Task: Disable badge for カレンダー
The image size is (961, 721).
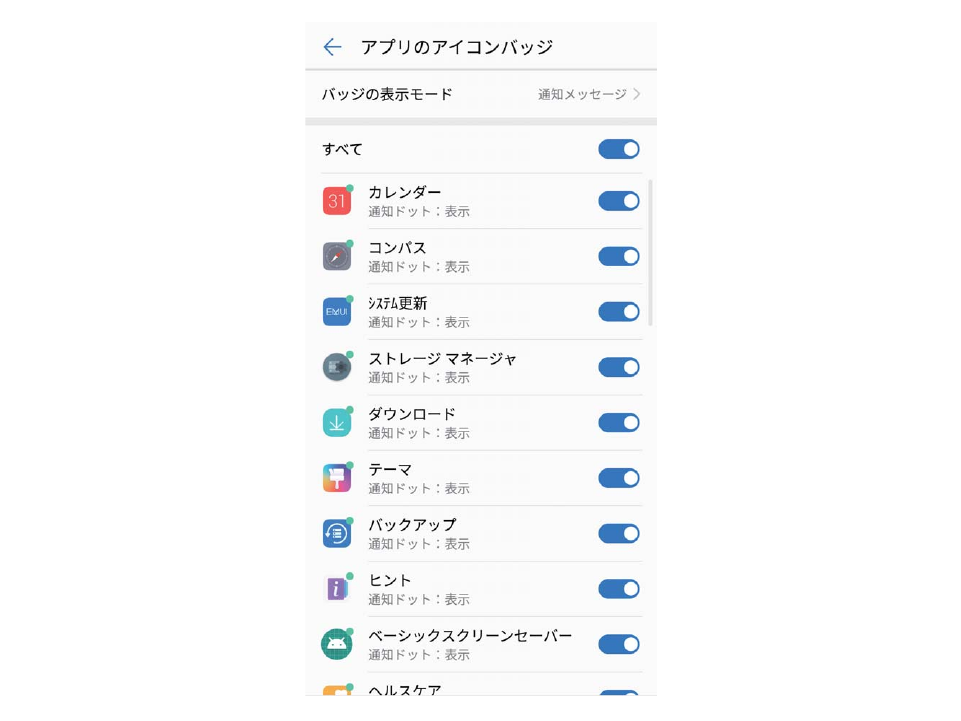Action: click(618, 201)
